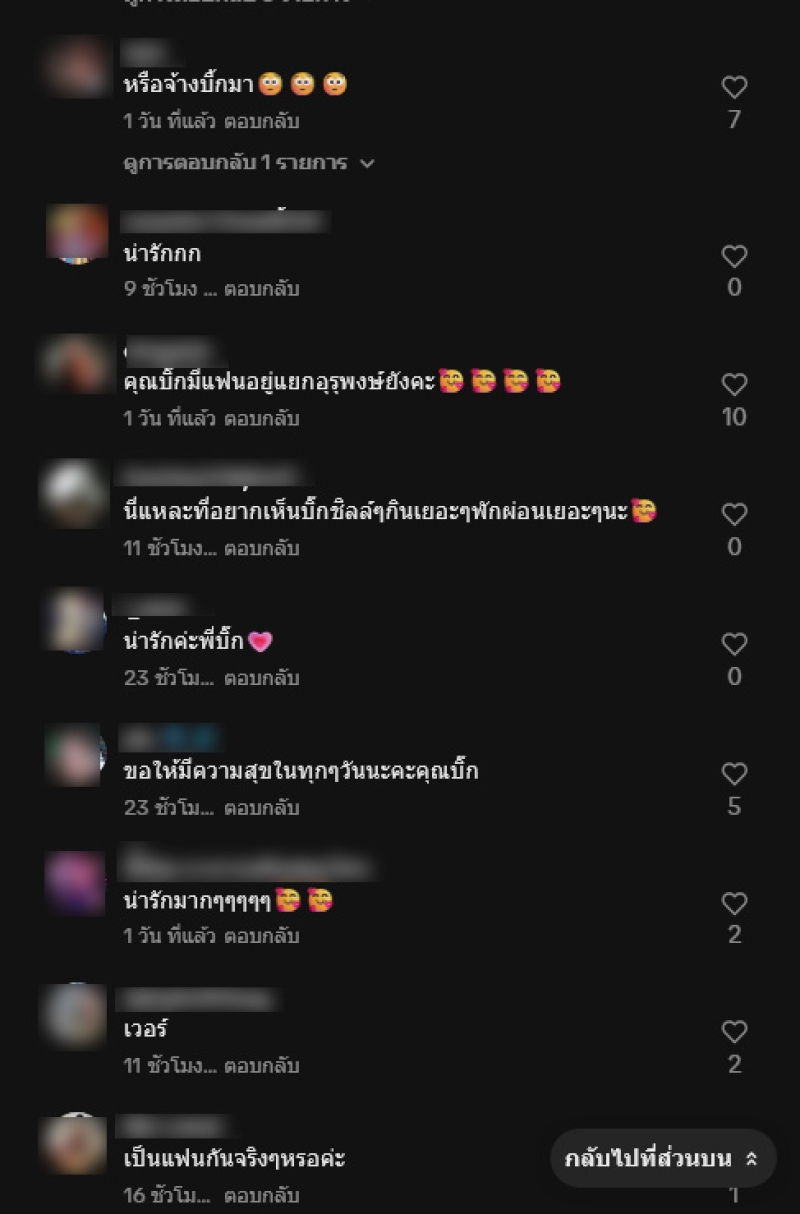
Task: Like the comment "เวอร์"
Action: pos(734,1032)
